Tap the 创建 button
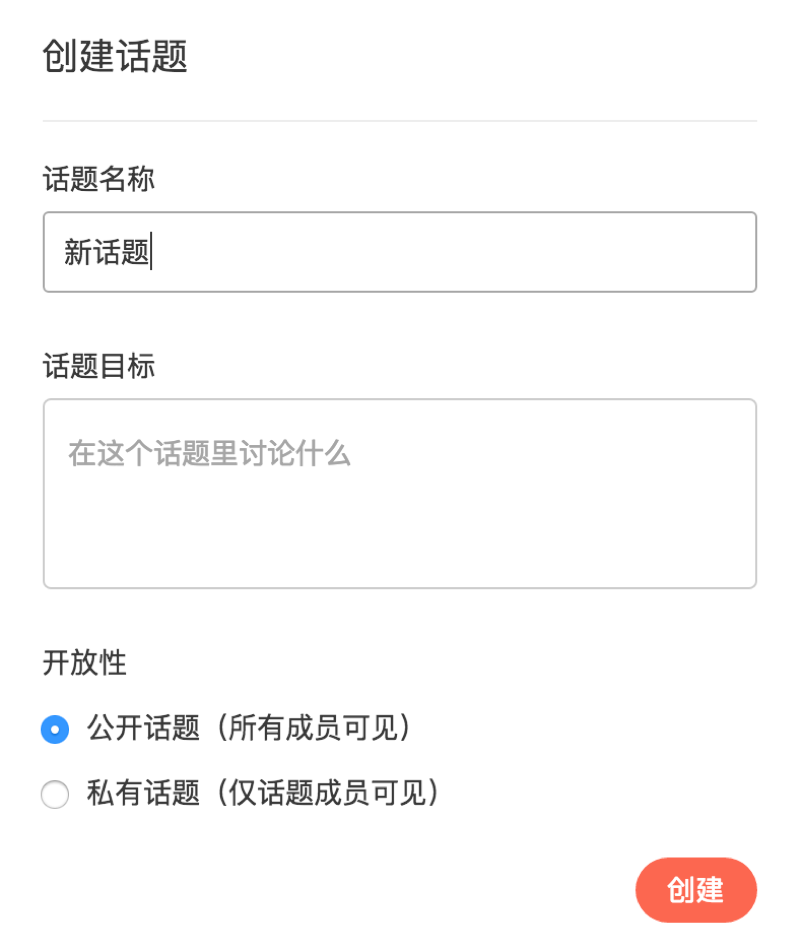 (x=695, y=889)
